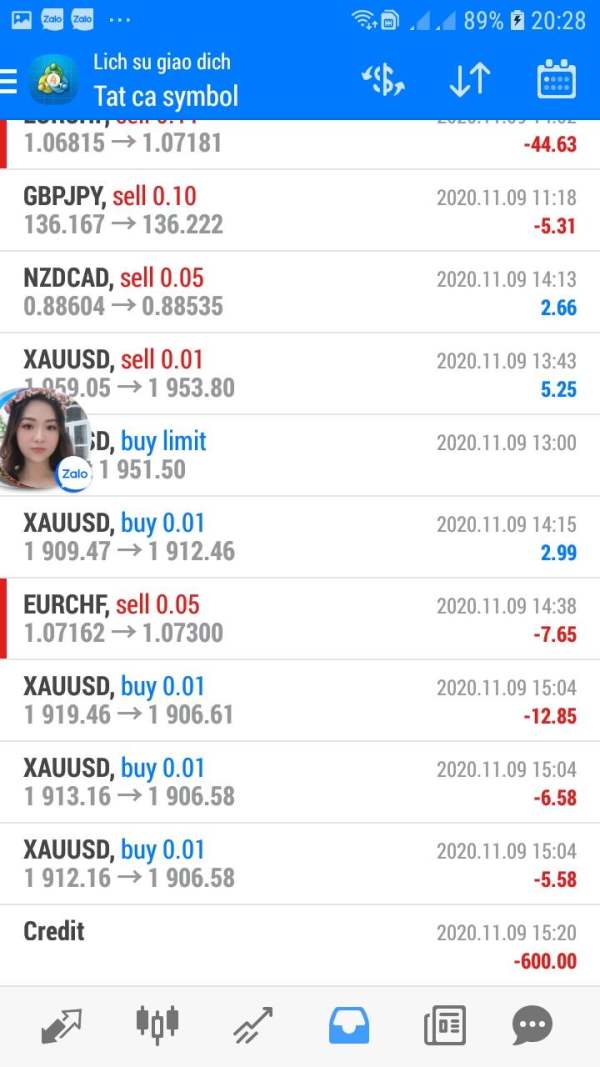The height and width of the screenshot is (1067, 600).
Task: Expand the GBPJPY sell 0.10 trade
Action: [x=300, y=210]
